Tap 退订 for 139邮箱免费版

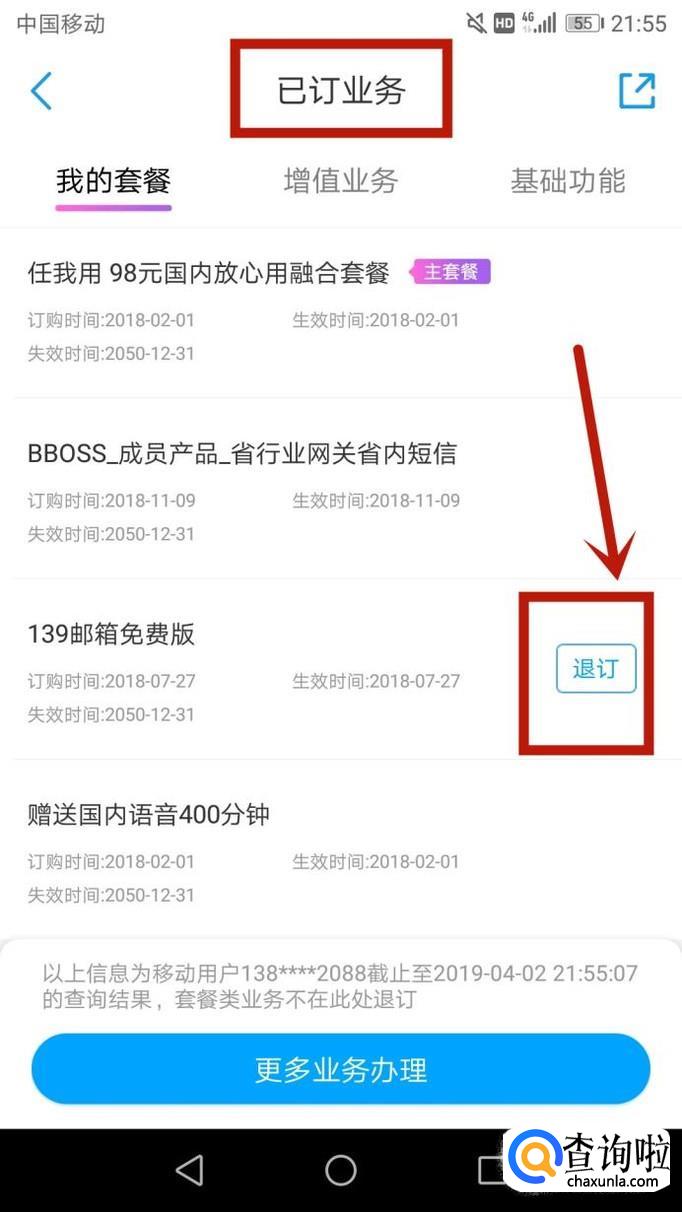click(x=596, y=669)
